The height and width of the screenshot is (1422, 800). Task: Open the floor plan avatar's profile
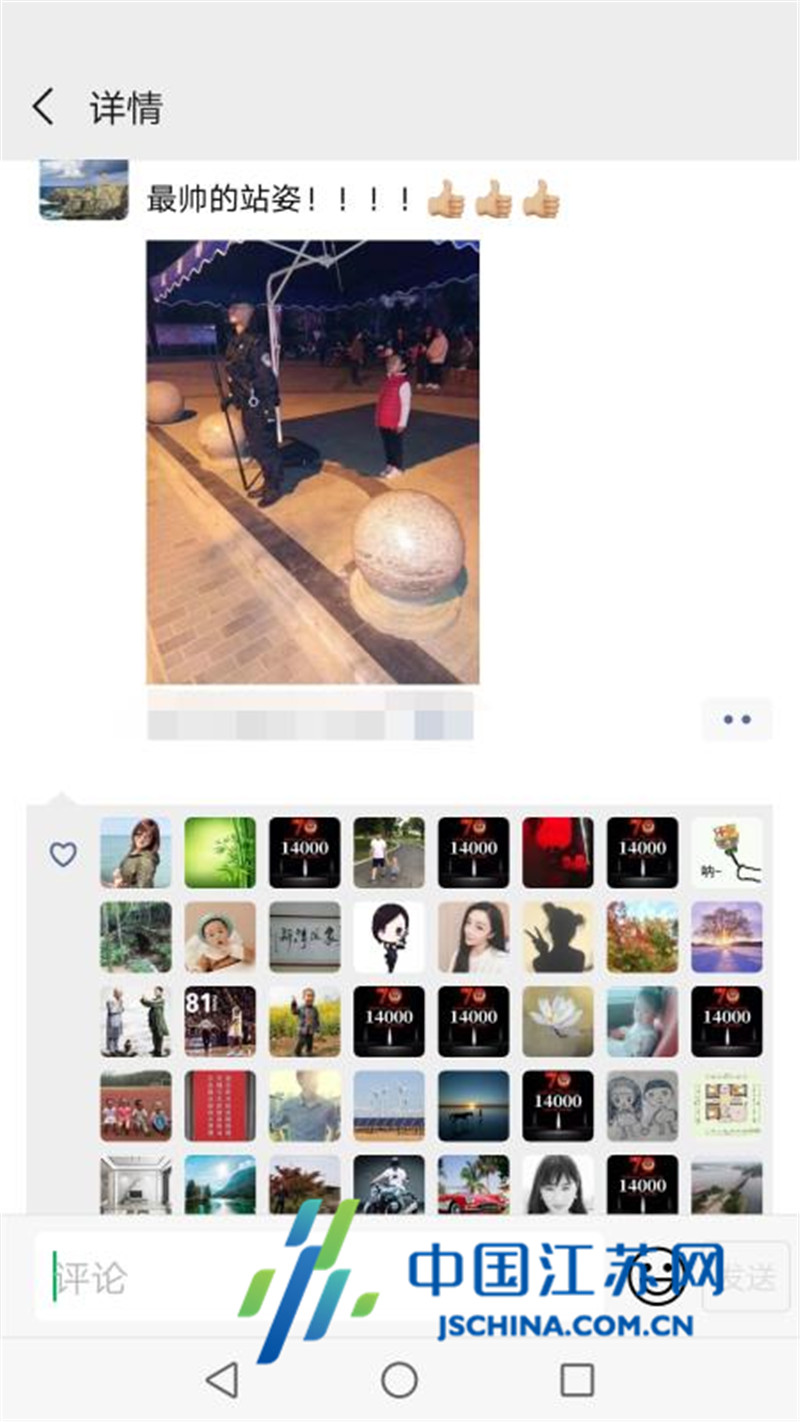tap(726, 1106)
